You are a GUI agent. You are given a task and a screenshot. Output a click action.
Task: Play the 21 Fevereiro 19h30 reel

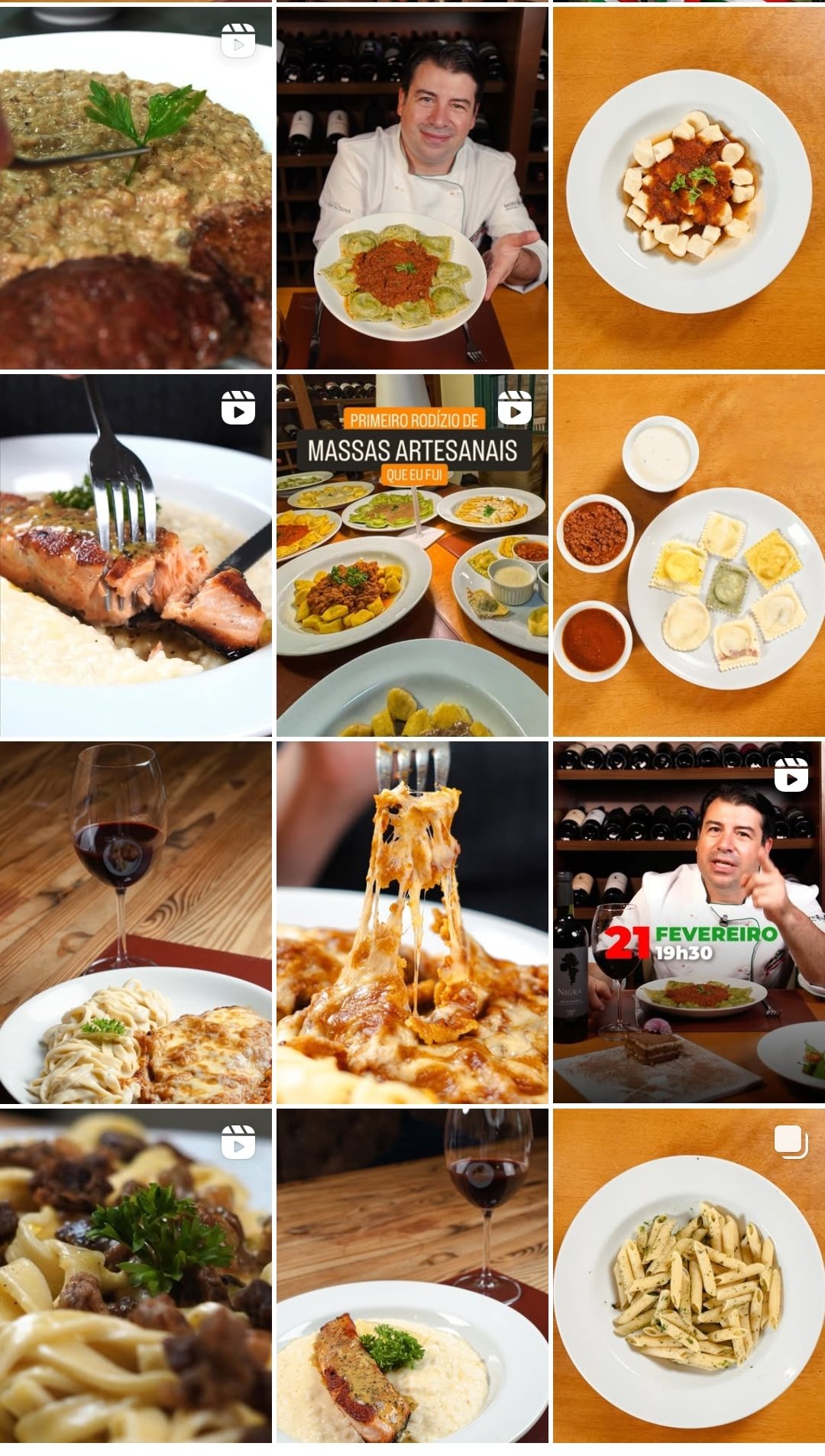(x=688, y=922)
